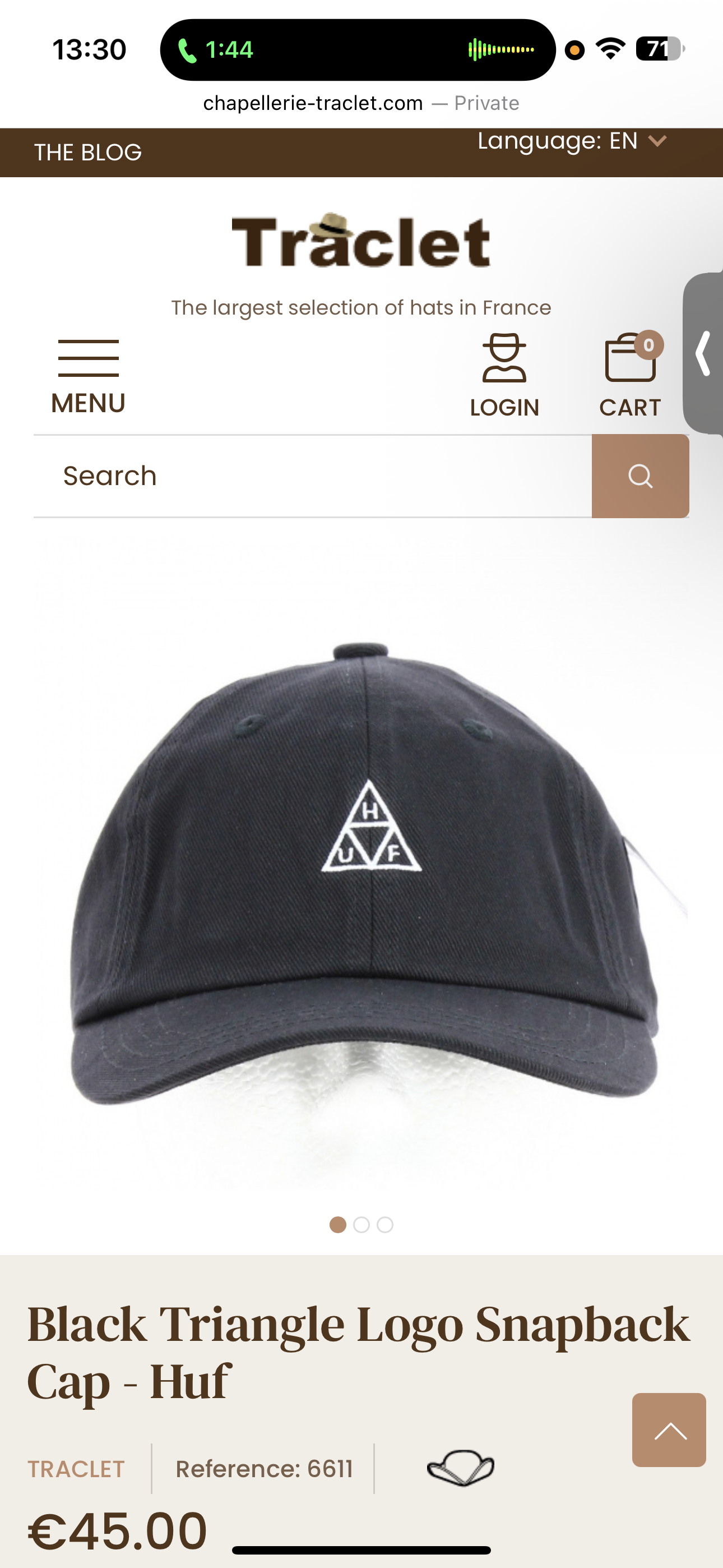This screenshot has height=1568, width=723.
Task: Open THE BLOG link
Action: click(87, 152)
